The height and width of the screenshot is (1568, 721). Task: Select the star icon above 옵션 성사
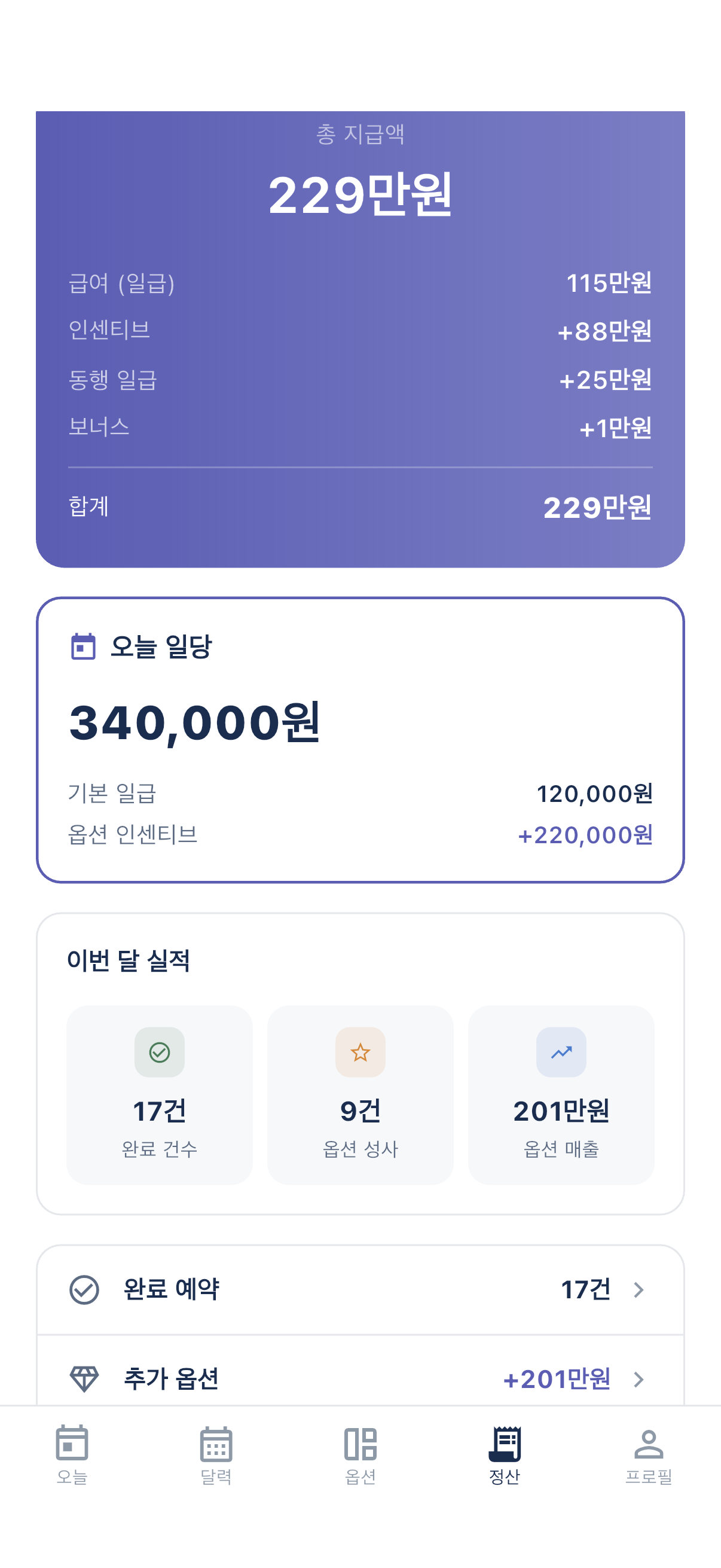[x=360, y=1053]
